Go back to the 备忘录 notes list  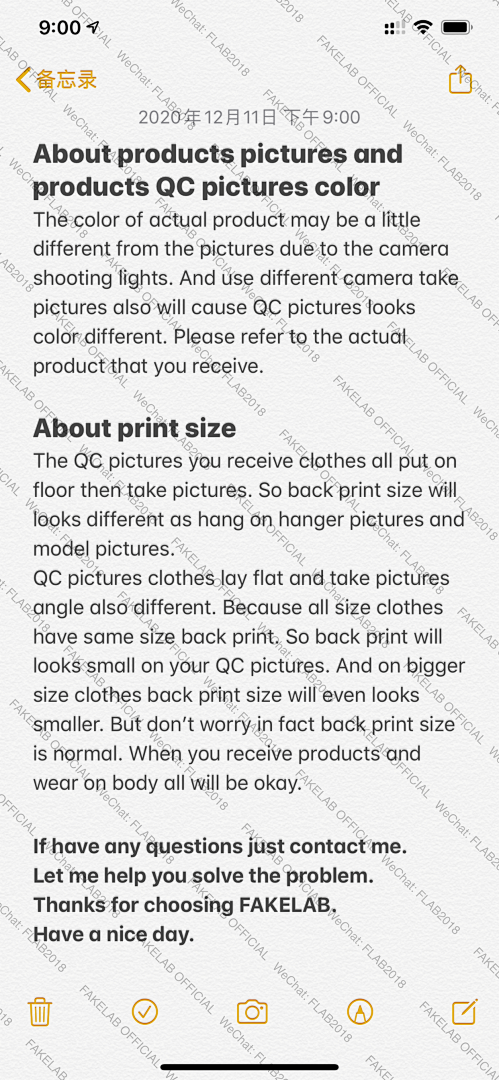click(57, 79)
